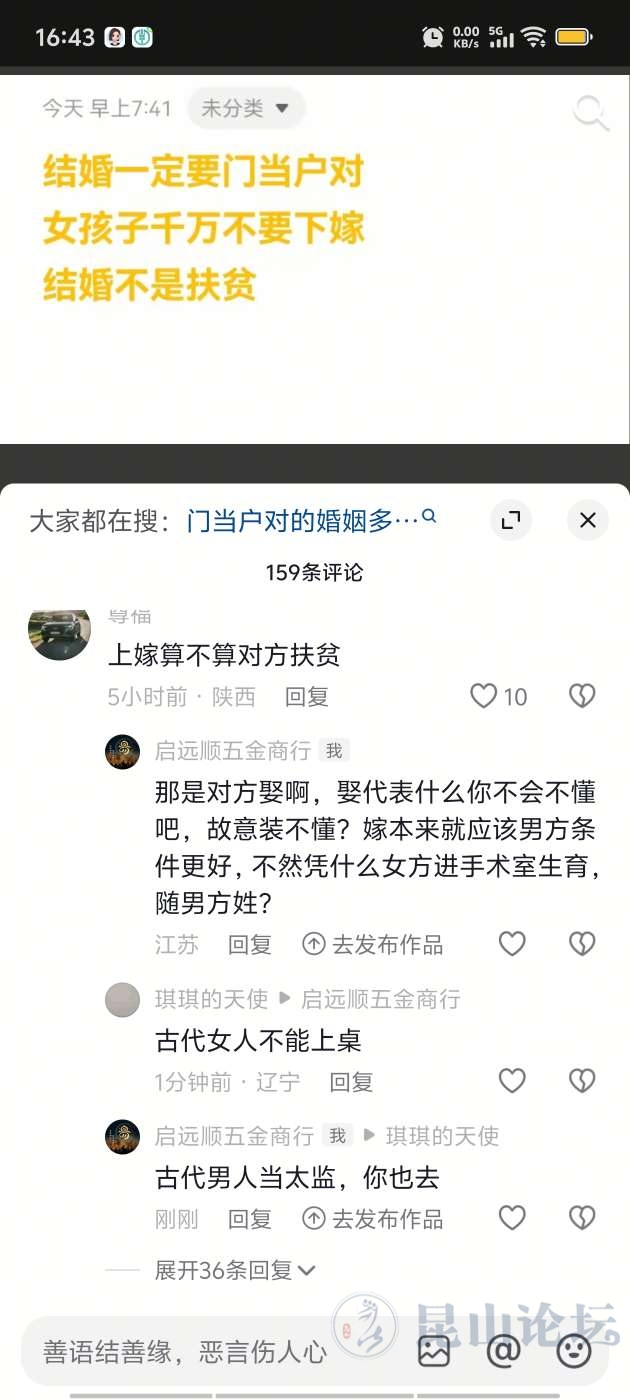Like the comment 上嫁算不算对方扶贫
Viewport: 630px width, 1400px height.
point(484,696)
